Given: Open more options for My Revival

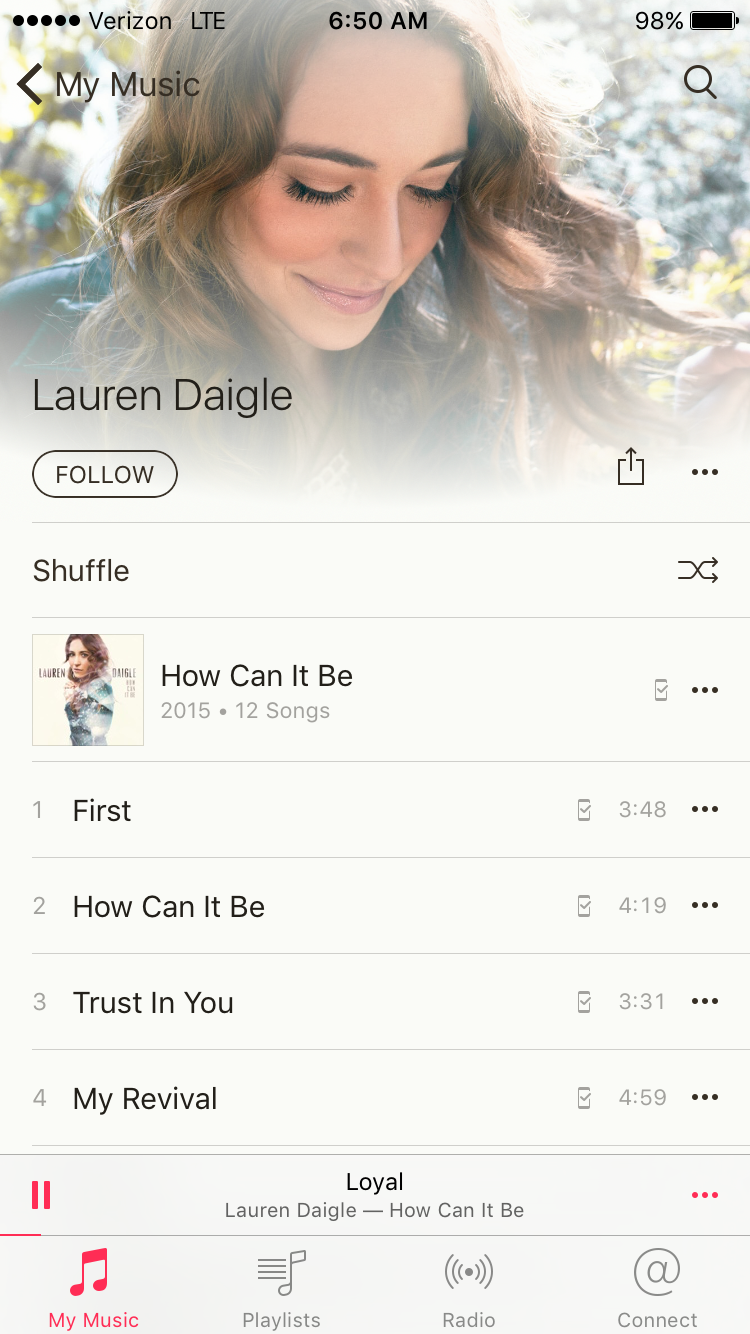Looking at the screenshot, I should click(x=705, y=1097).
